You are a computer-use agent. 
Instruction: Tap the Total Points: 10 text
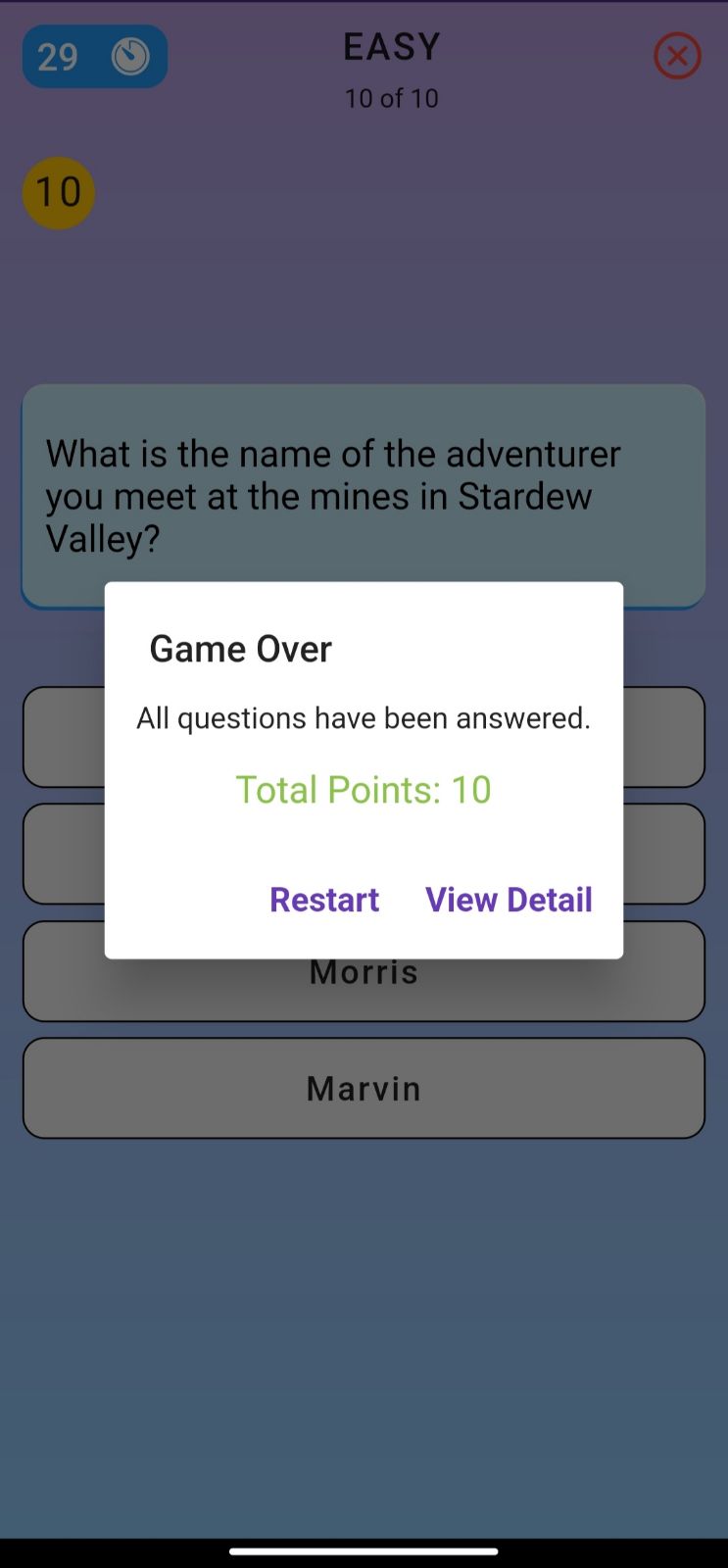tap(364, 789)
